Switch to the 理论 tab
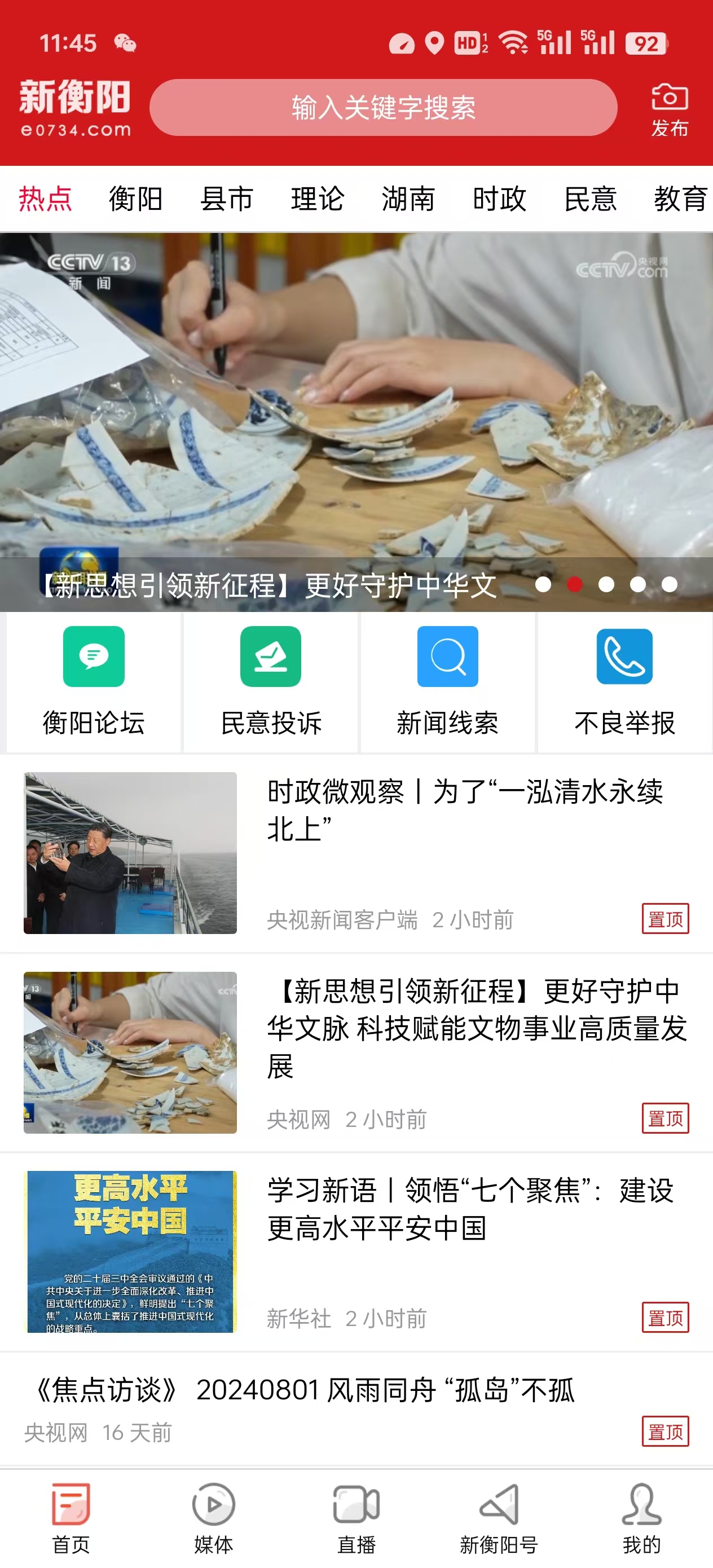Viewport: 713px width, 1568px height. point(317,200)
